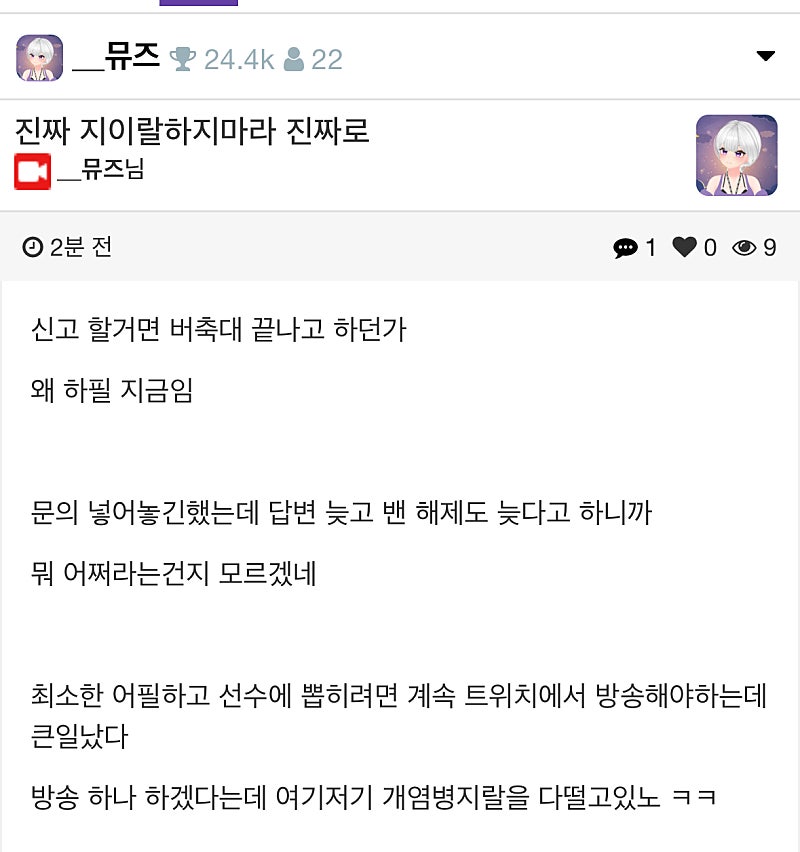Image resolution: width=800 pixels, height=852 pixels.
Task: Open __뮤즈 profile from the top avatar
Action: (40, 58)
